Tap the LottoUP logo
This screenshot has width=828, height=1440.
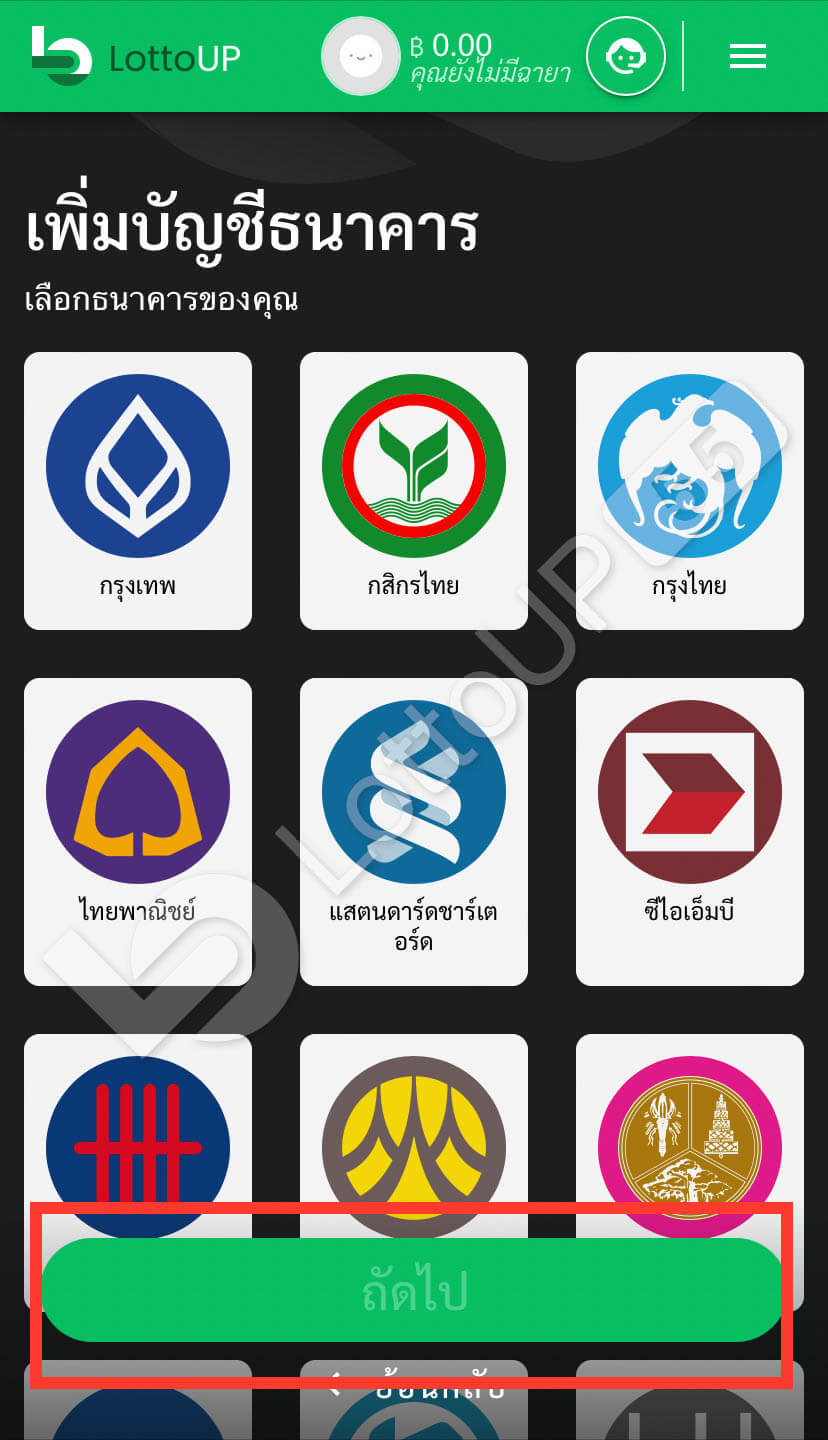[x=136, y=56]
